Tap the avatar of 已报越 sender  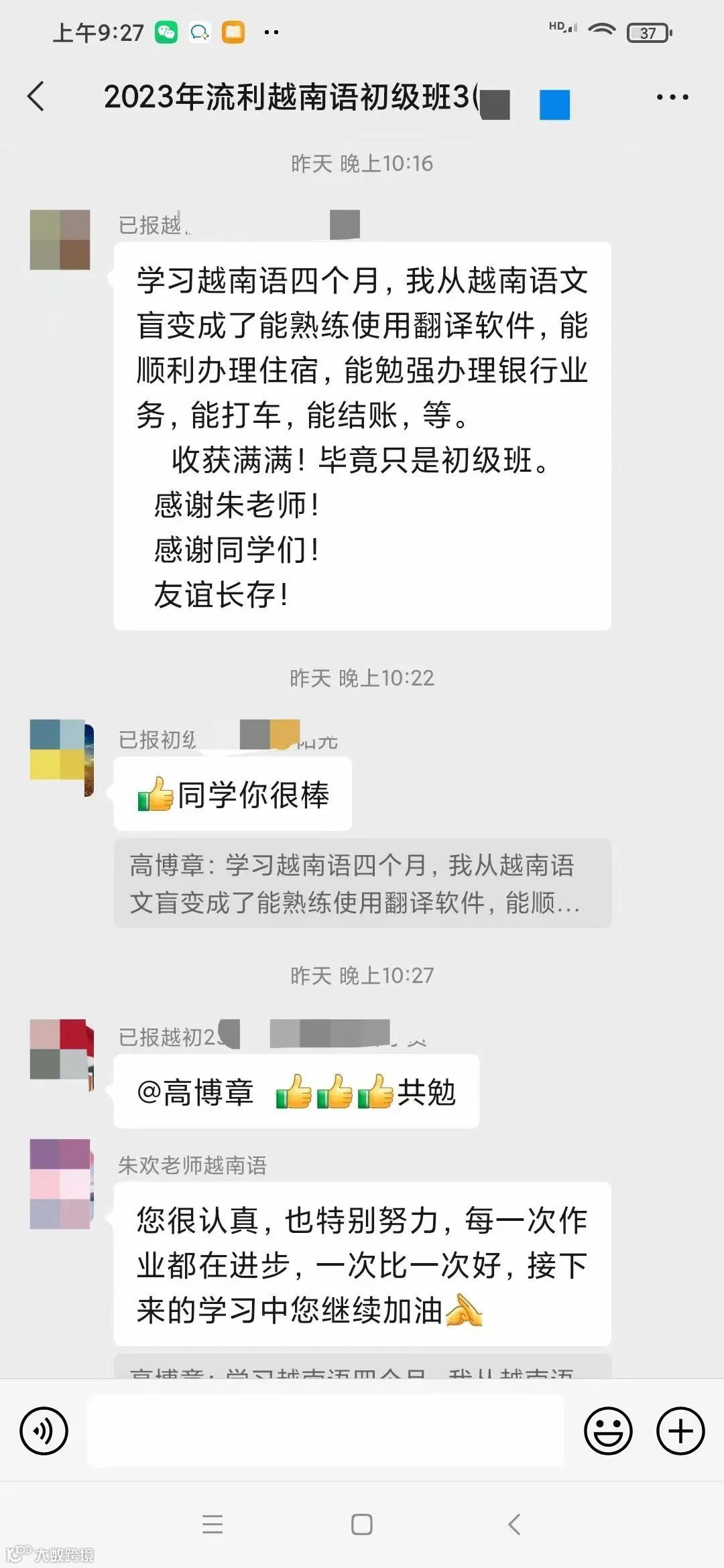coord(60,241)
